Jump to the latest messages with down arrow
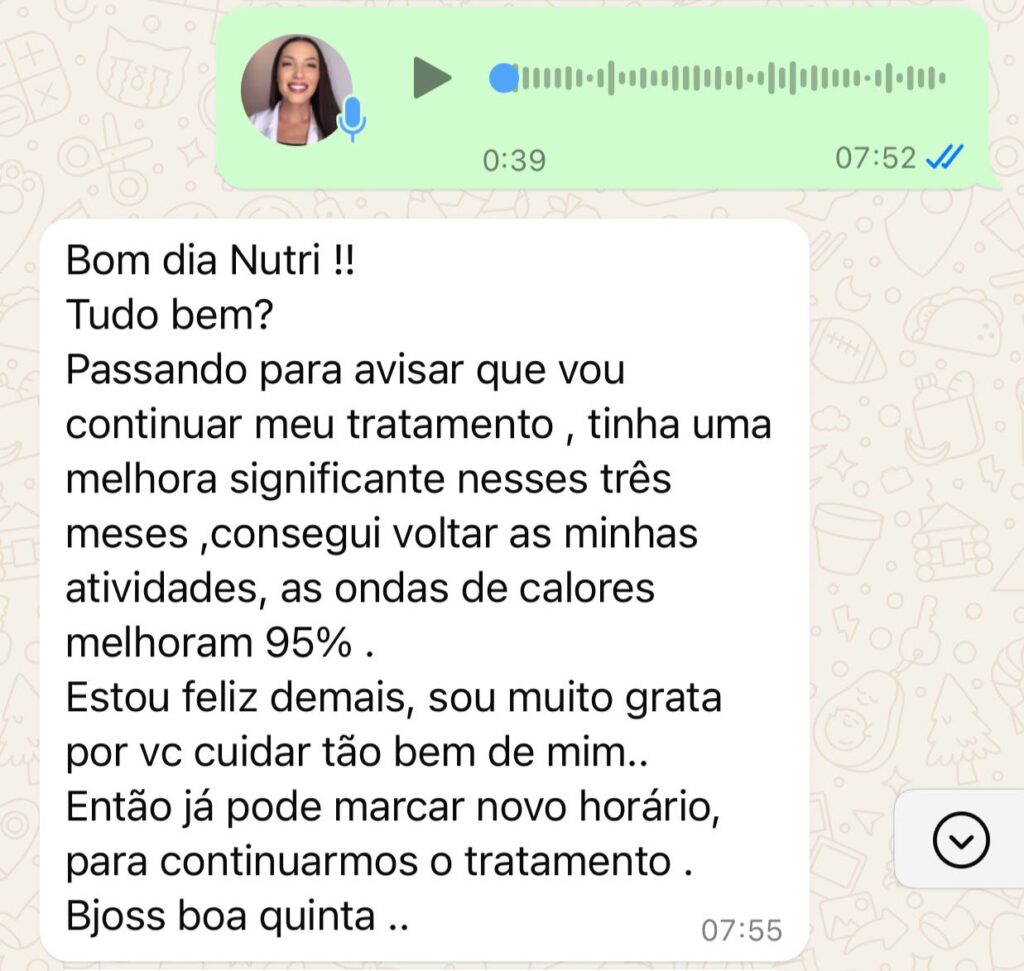 tap(960, 838)
